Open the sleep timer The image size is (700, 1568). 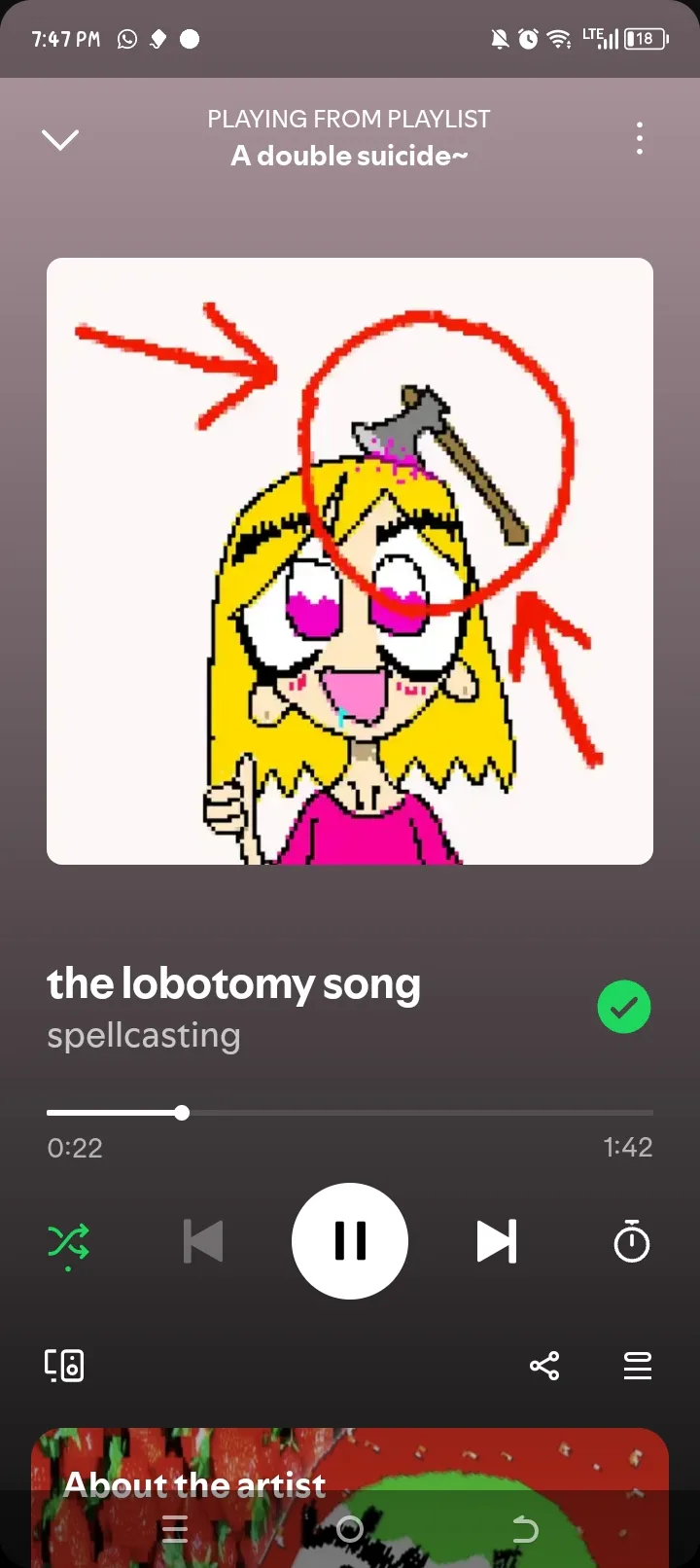(632, 1241)
